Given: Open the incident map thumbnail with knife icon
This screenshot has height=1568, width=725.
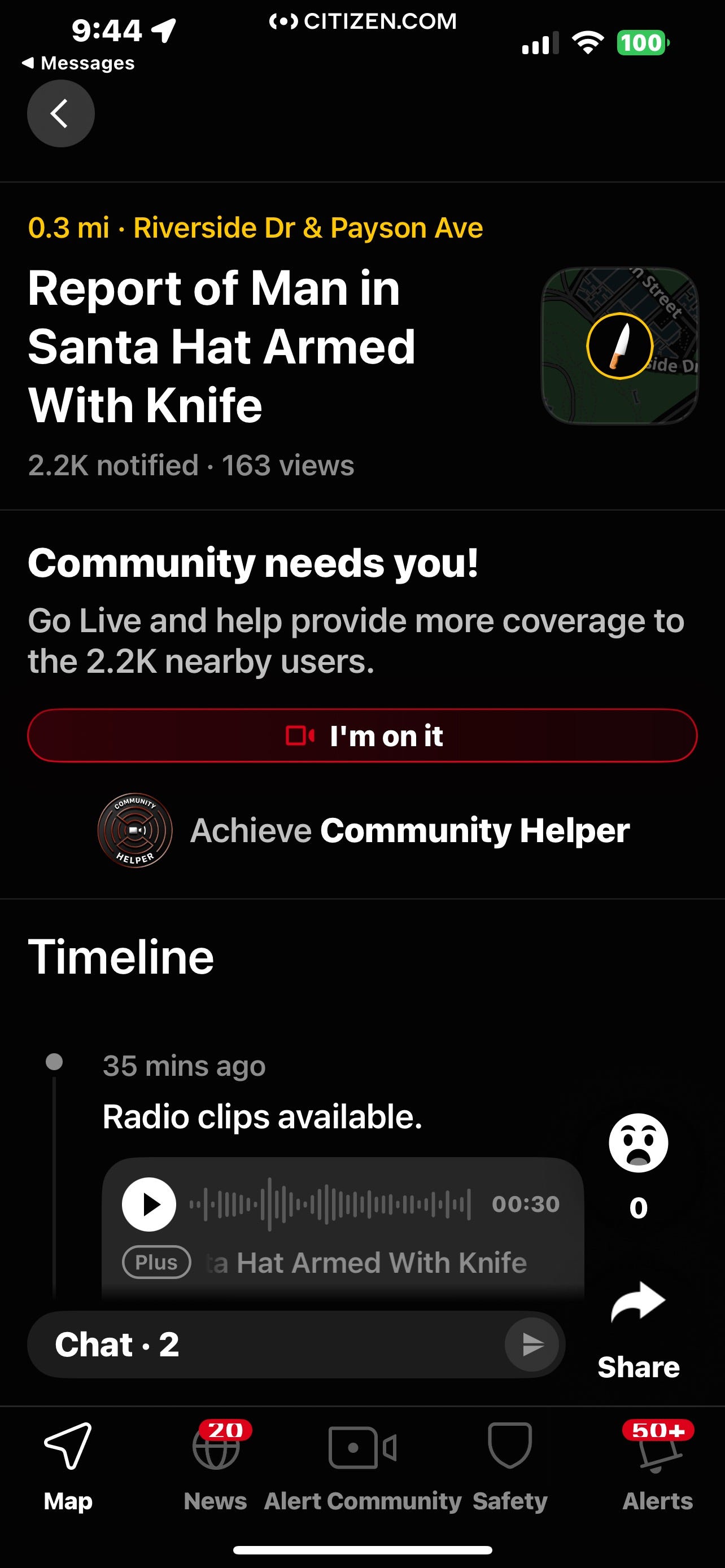Looking at the screenshot, I should tap(619, 346).
